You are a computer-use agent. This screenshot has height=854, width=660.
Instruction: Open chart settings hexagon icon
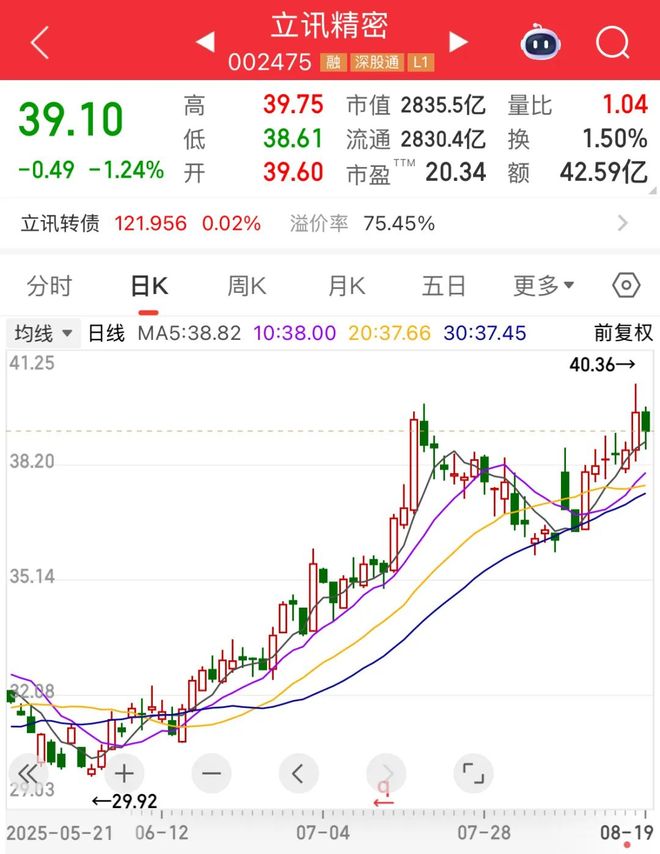pos(626,286)
